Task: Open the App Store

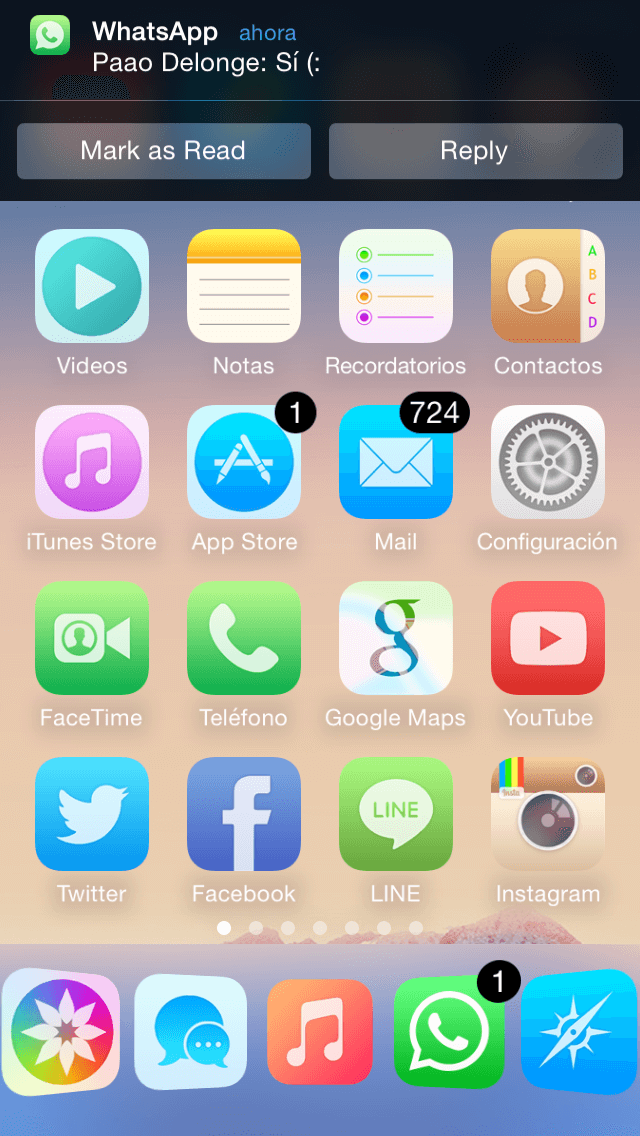Action: tap(244, 462)
